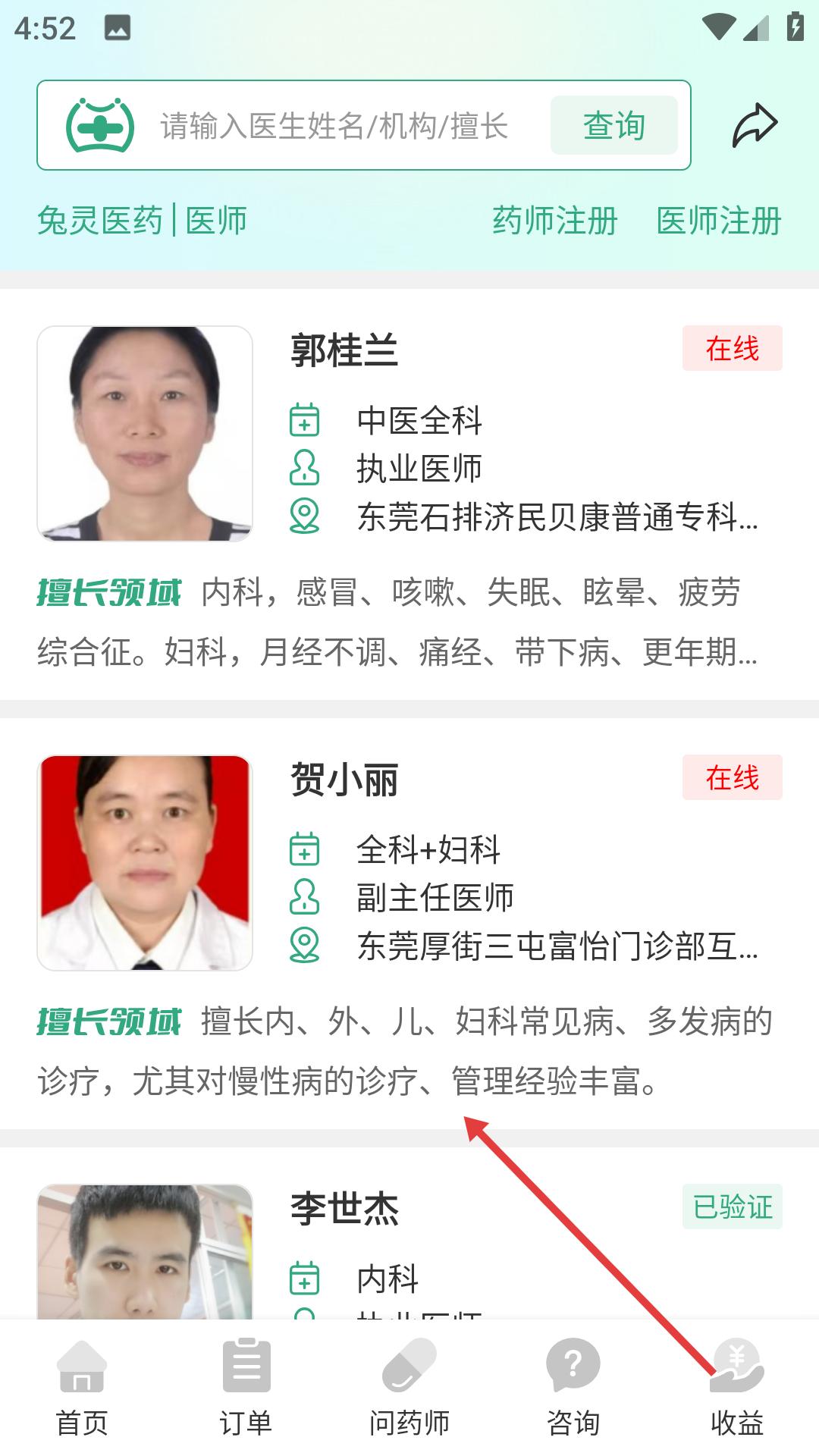819x1456 pixels.
Task: Tap the share arrow icon
Action: 755,126
